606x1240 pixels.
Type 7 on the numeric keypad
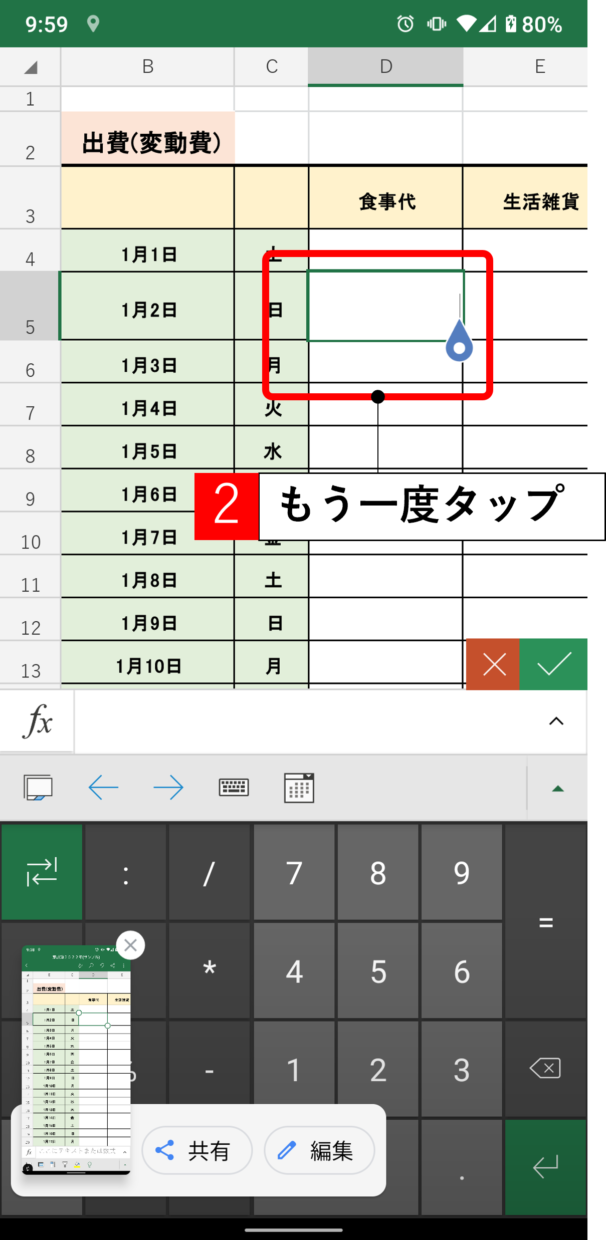294,873
